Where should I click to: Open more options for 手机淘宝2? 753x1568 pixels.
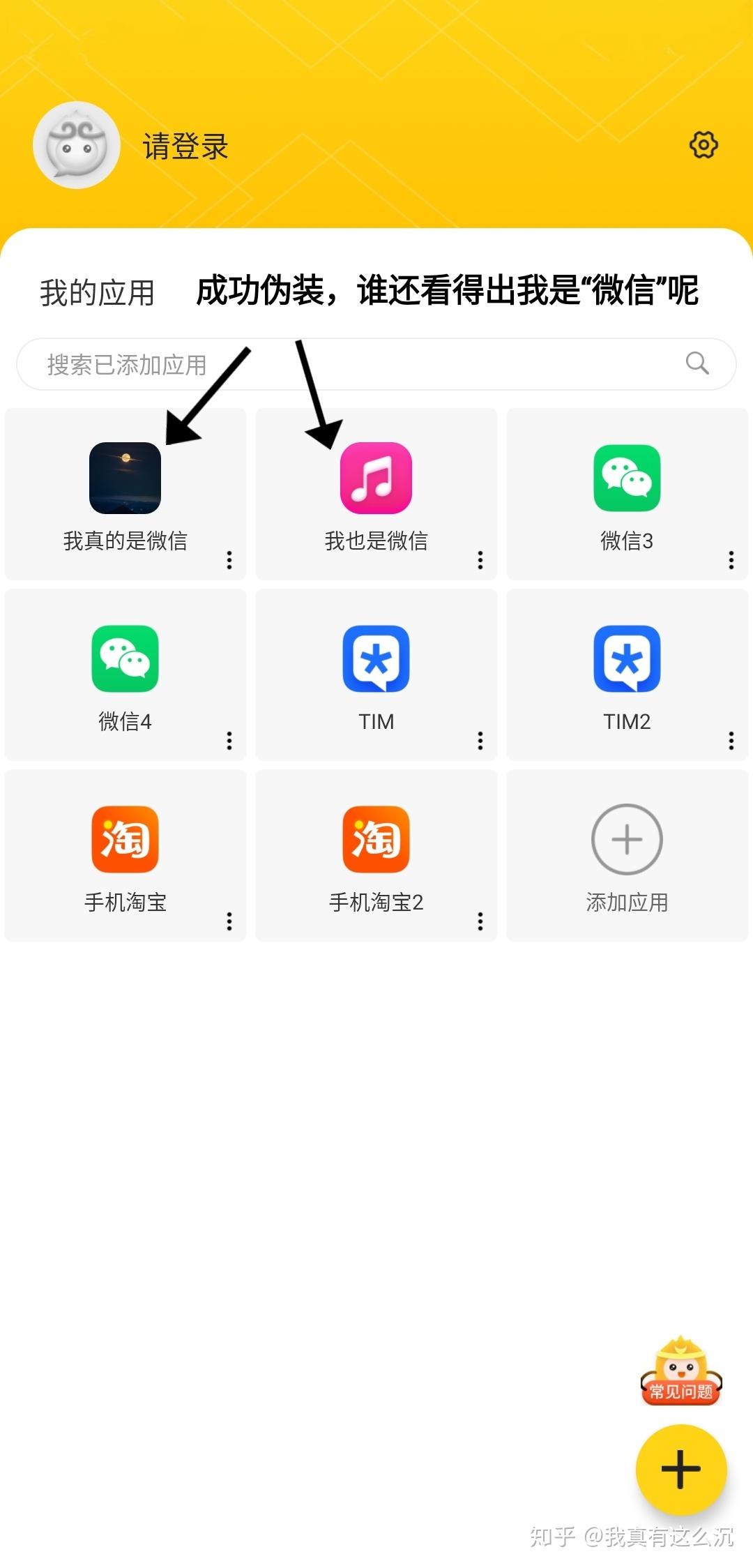click(x=480, y=921)
